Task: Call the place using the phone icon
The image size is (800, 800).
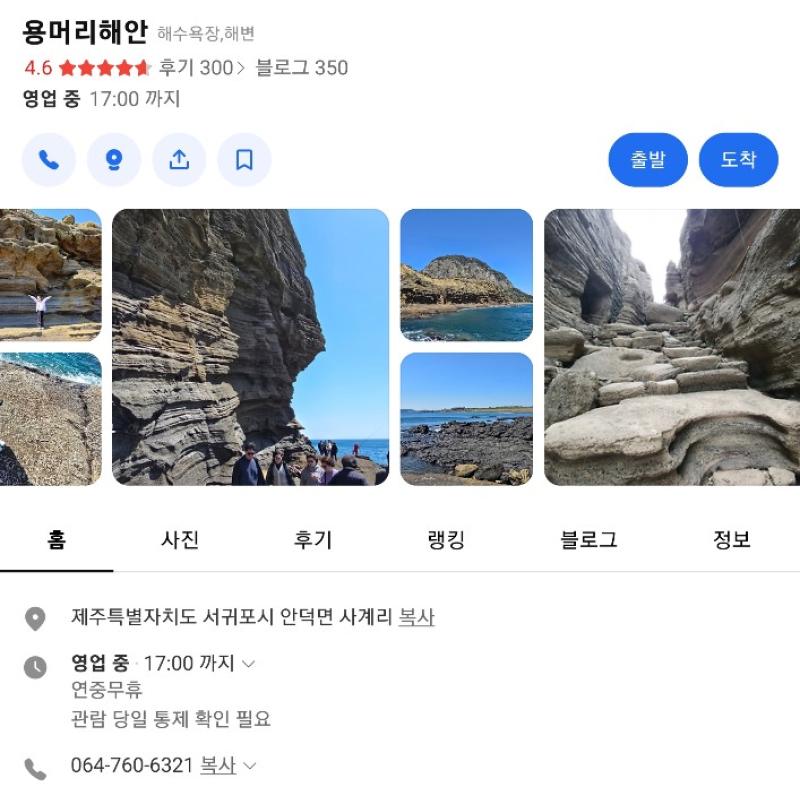Action: [x=48, y=160]
